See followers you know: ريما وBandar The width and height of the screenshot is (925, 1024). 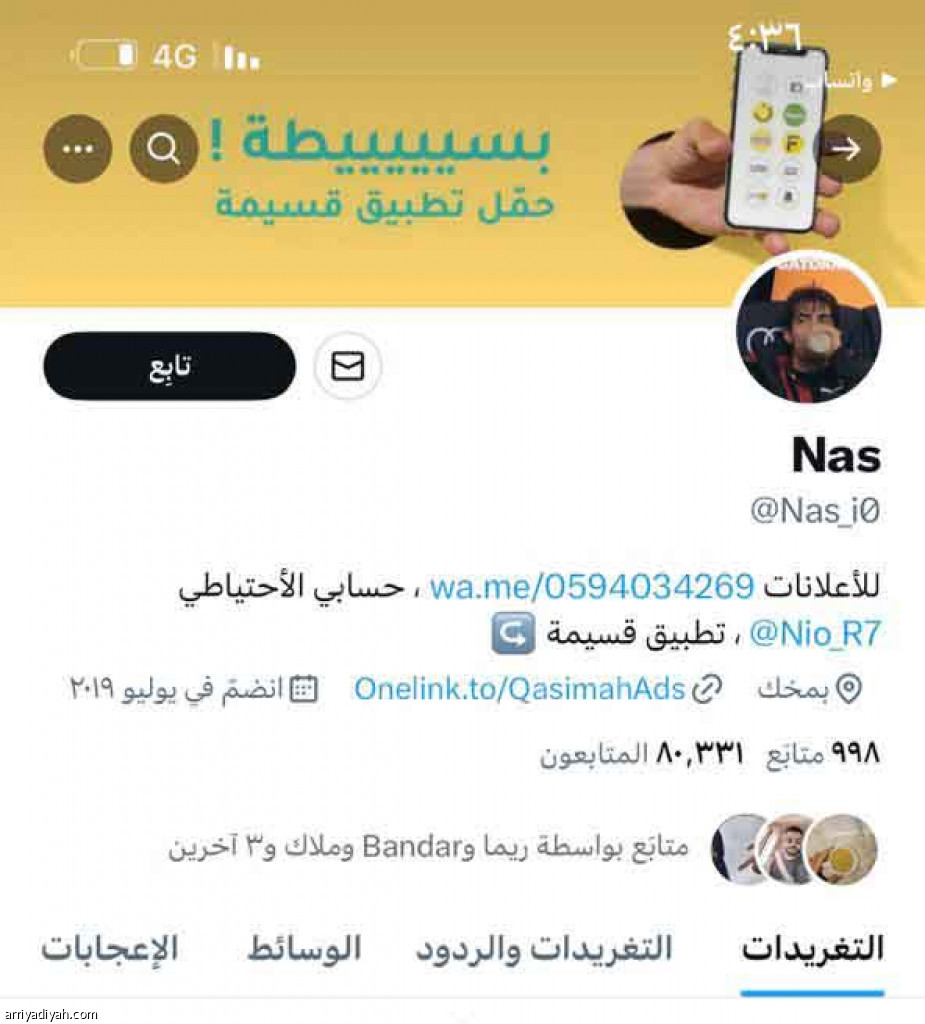click(x=430, y=848)
